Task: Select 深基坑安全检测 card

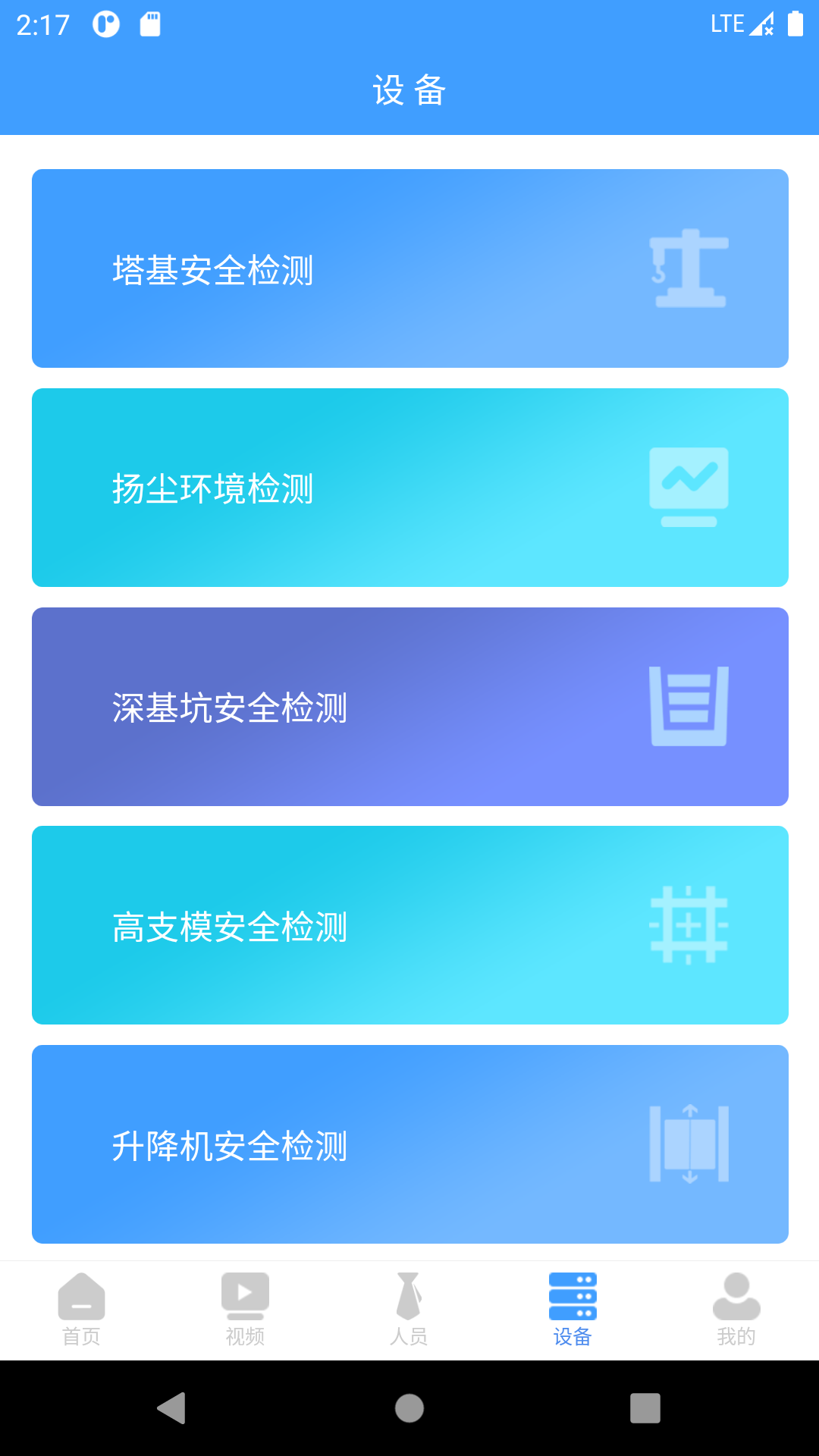Action: [x=409, y=707]
